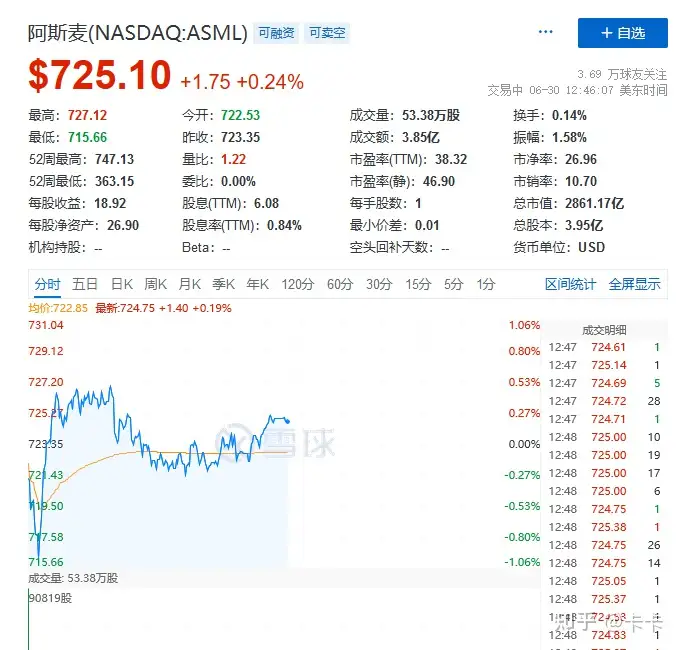
Task: Add ASML to watchlist with 自选 button
Action: [x=622, y=33]
